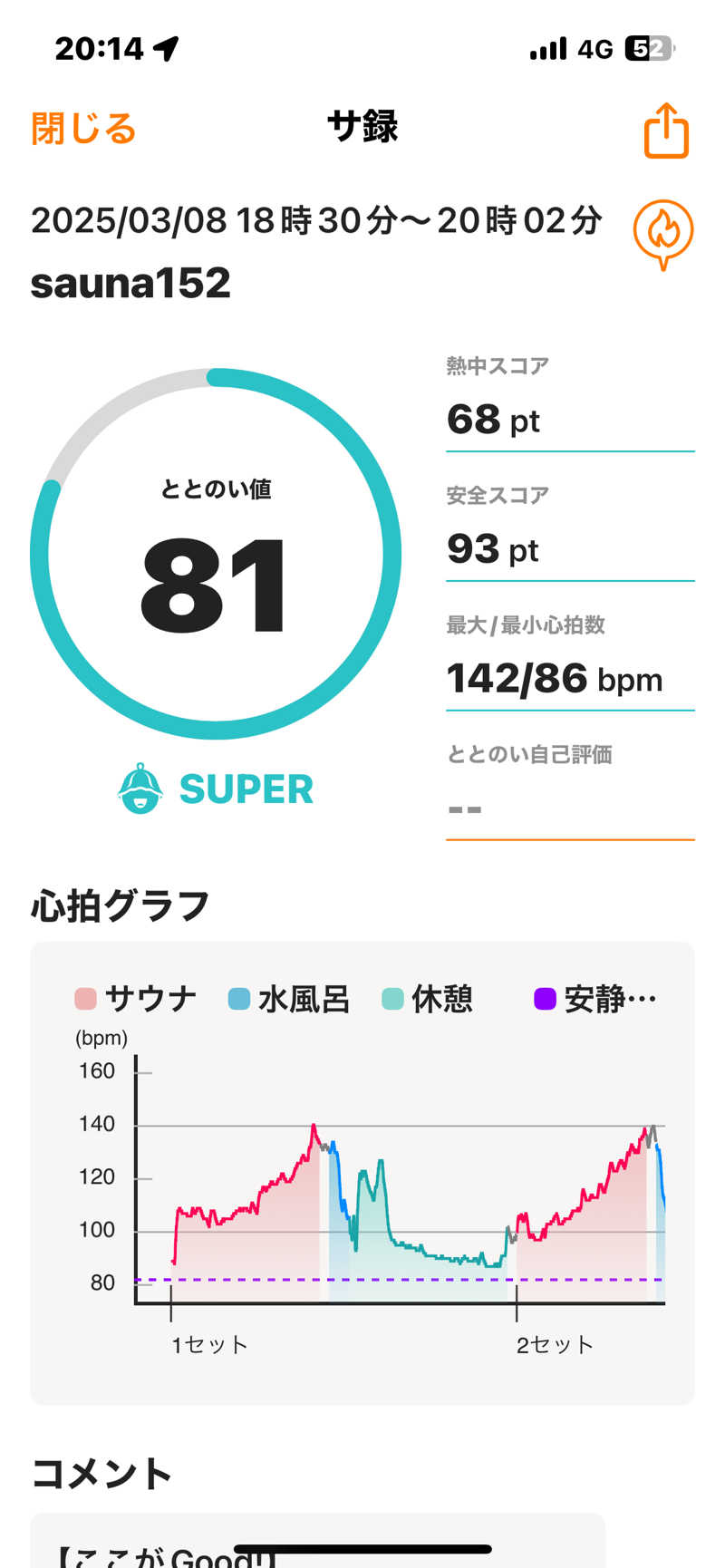Image resolution: width=725 pixels, height=1568 pixels.
Task: Toggle the 水風呂 legend item
Action: pos(287,997)
